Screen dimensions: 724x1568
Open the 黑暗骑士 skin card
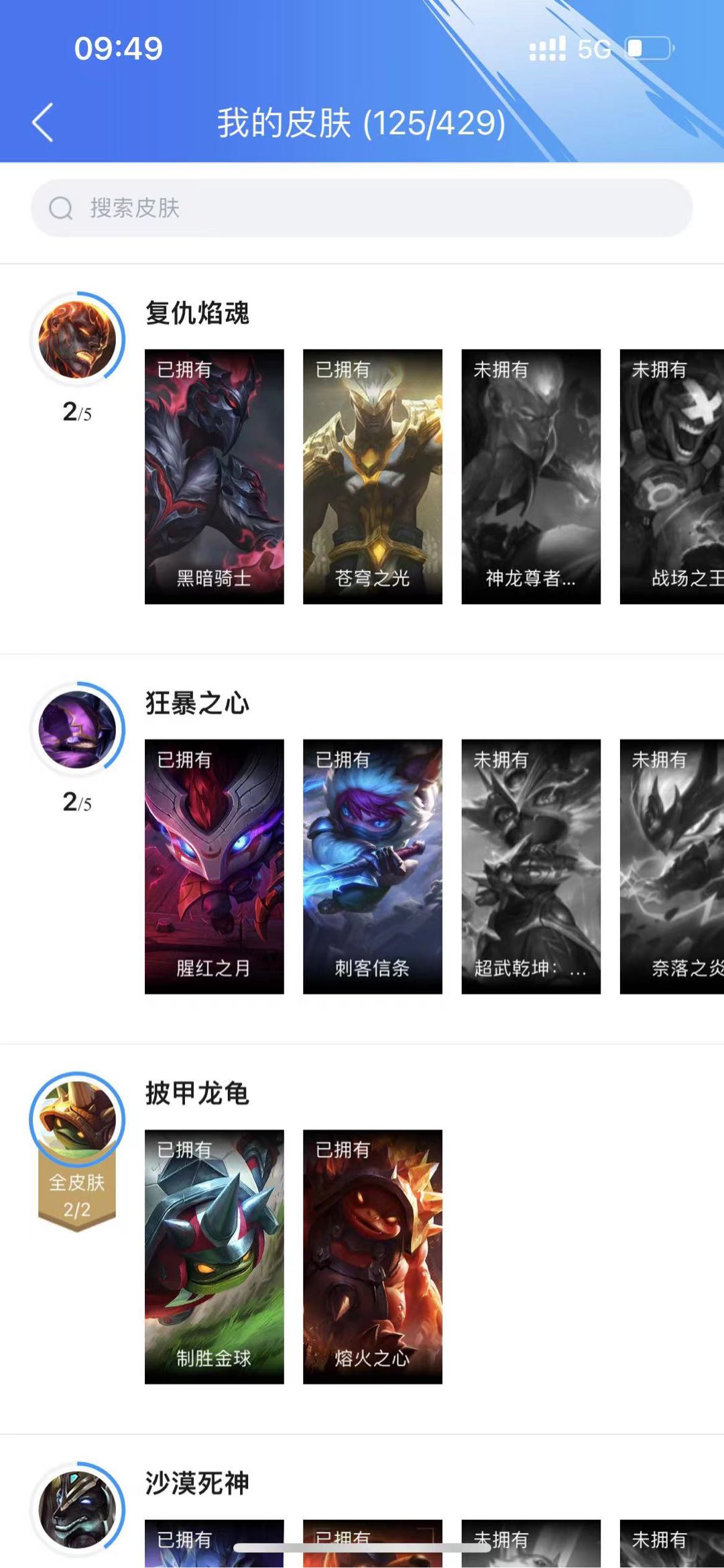[x=215, y=476]
